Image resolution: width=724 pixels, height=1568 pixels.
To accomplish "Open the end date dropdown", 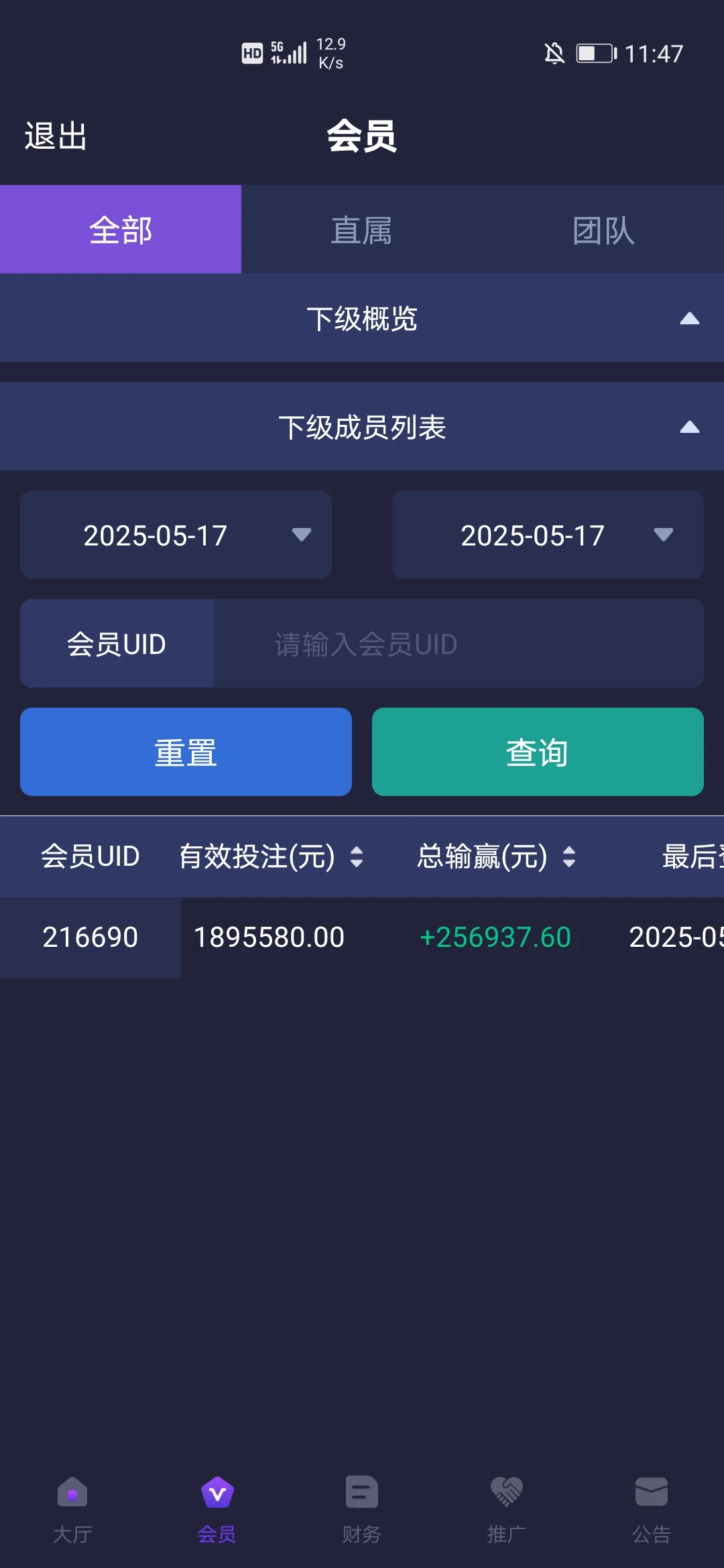I will pyautogui.click(x=548, y=535).
